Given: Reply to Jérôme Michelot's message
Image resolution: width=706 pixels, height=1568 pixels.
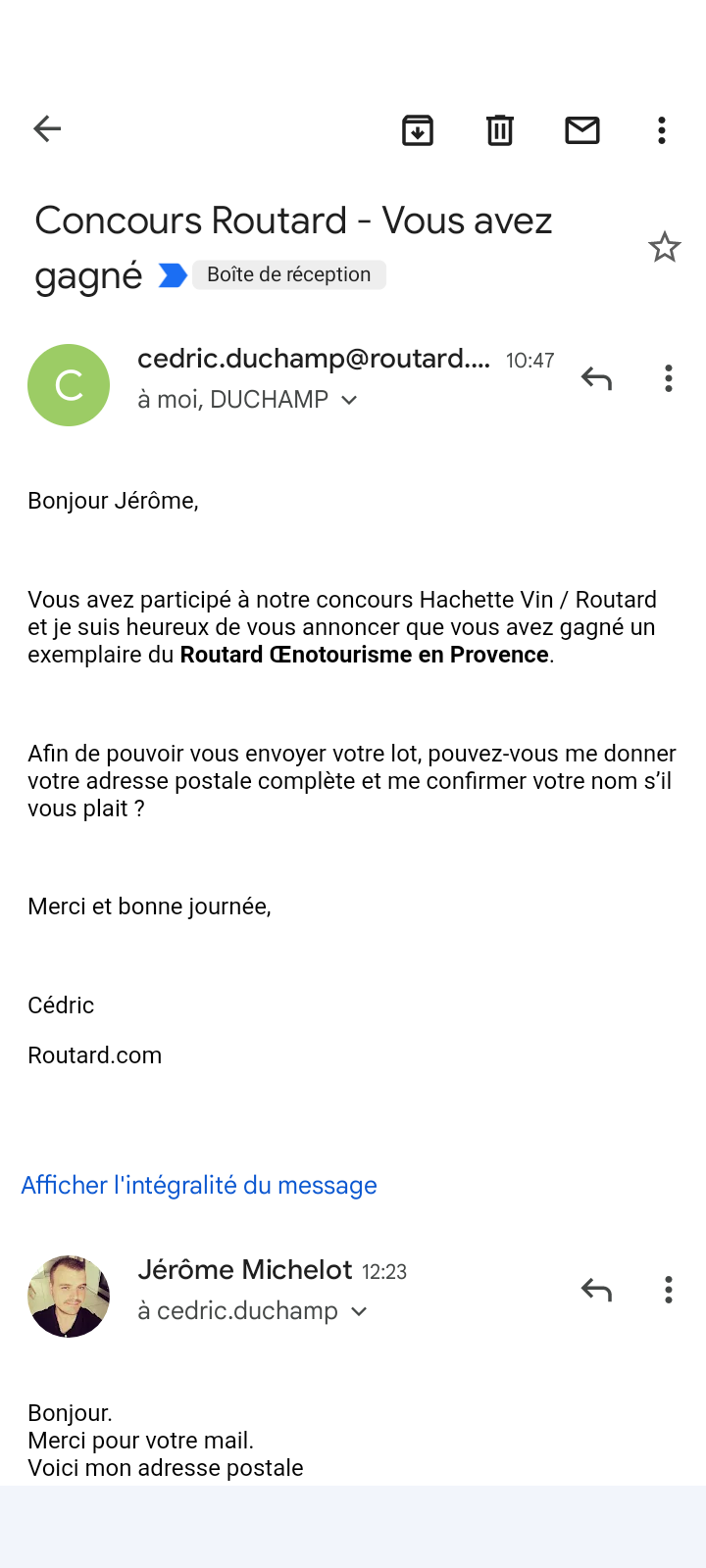Looking at the screenshot, I should click(x=596, y=1290).
